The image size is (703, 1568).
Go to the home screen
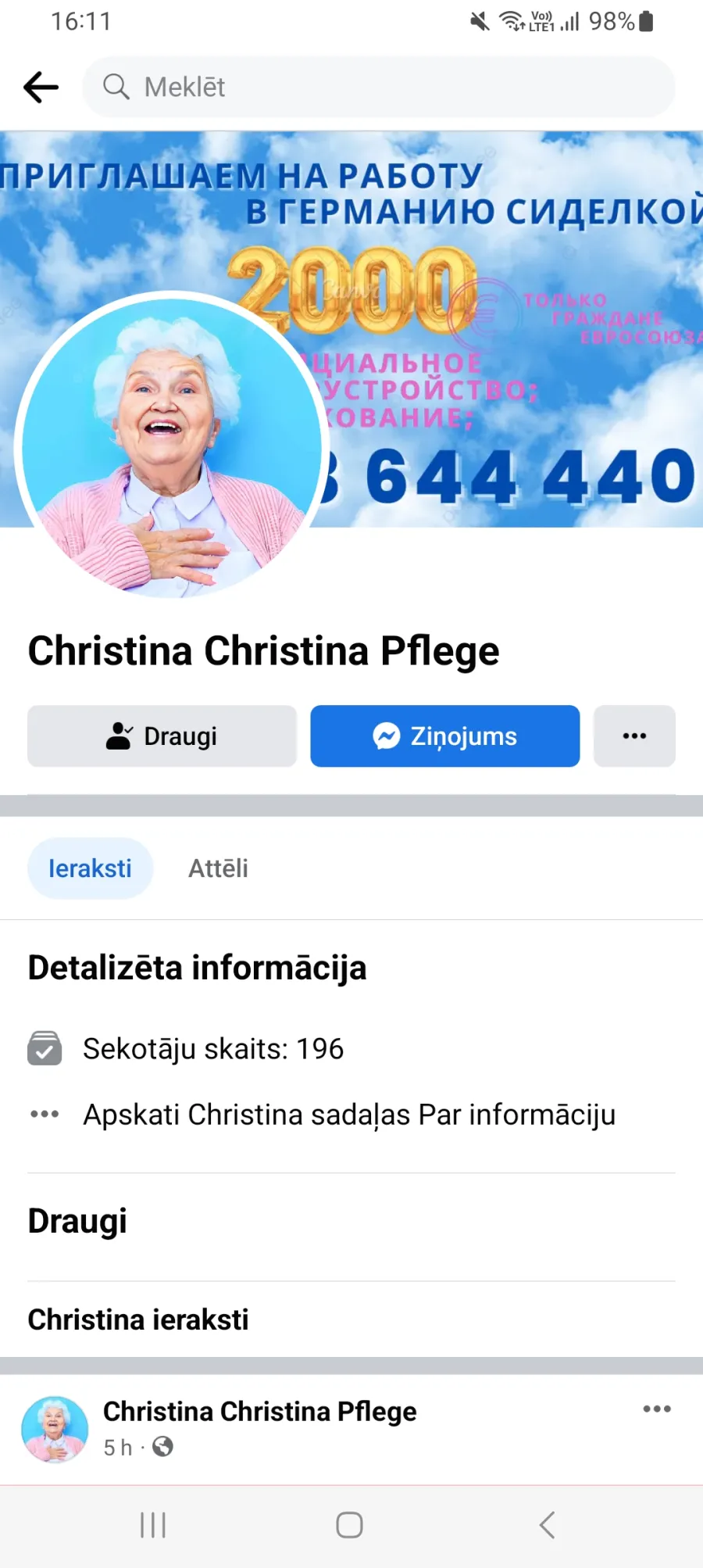point(349,1524)
